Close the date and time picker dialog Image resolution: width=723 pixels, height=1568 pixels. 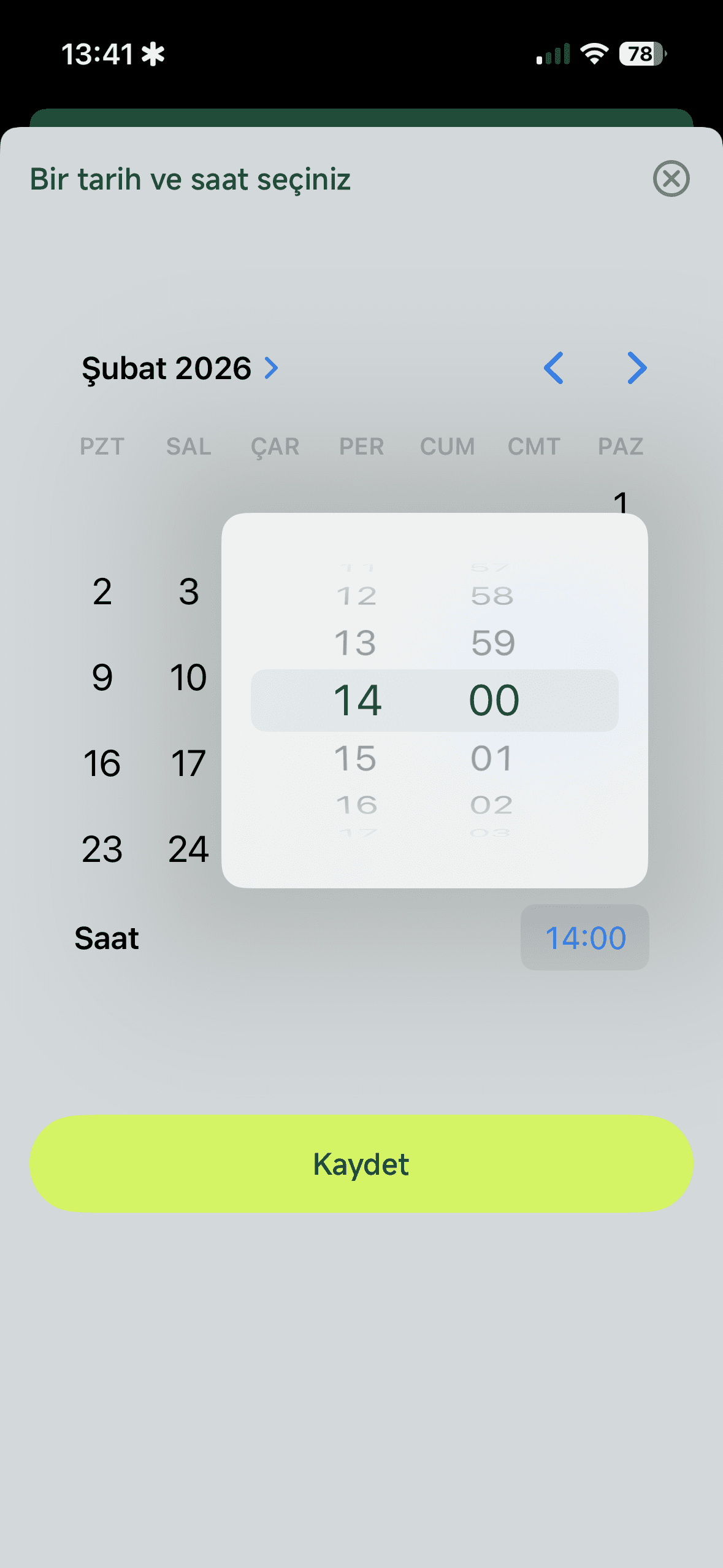click(671, 179)
